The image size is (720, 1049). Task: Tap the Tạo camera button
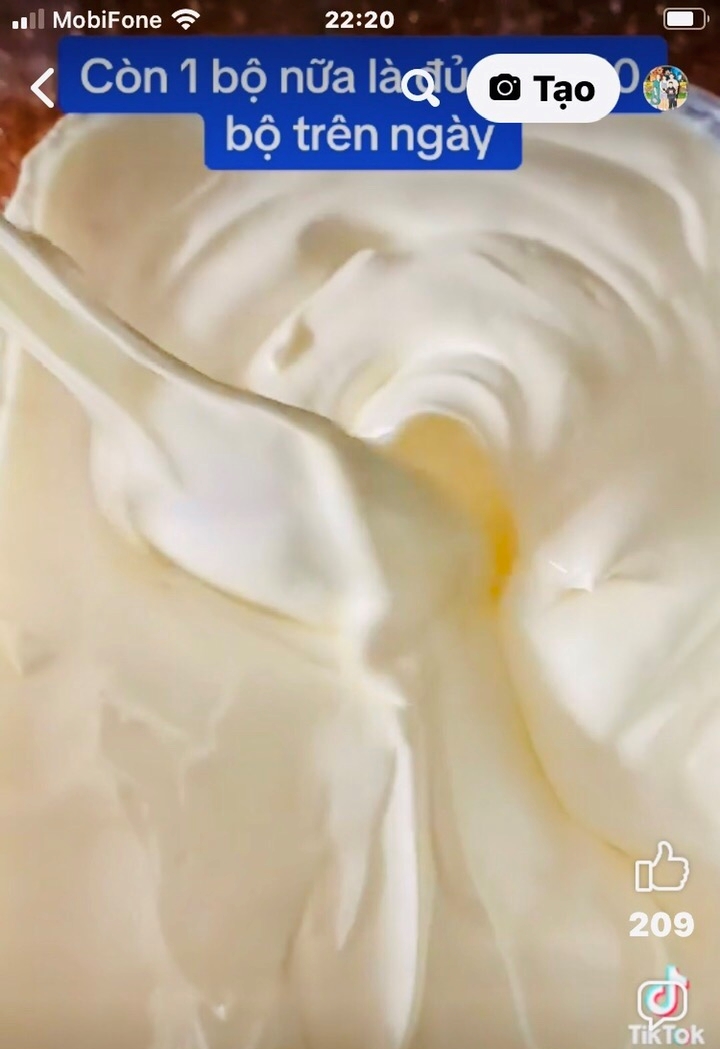(542, 89)
